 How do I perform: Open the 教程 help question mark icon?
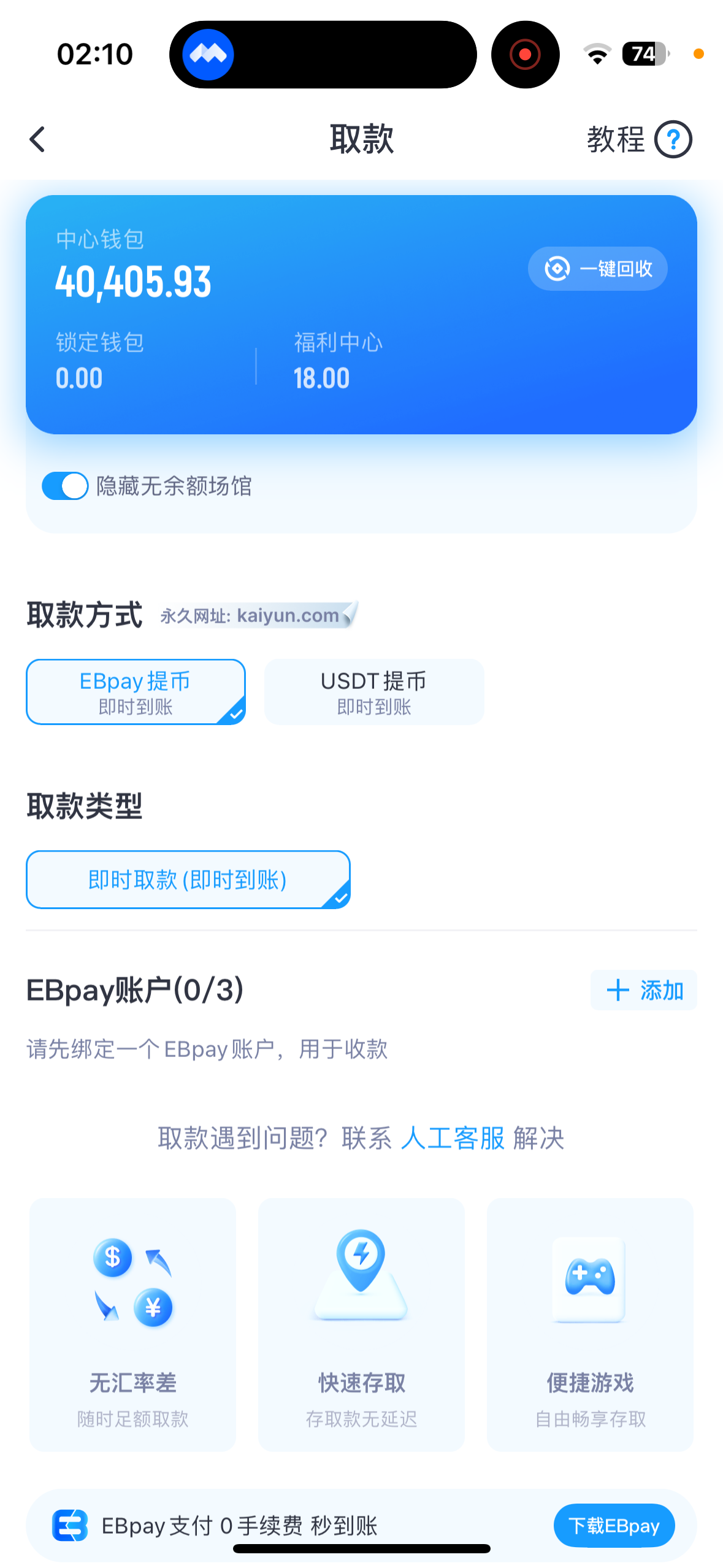coord(673,139)
